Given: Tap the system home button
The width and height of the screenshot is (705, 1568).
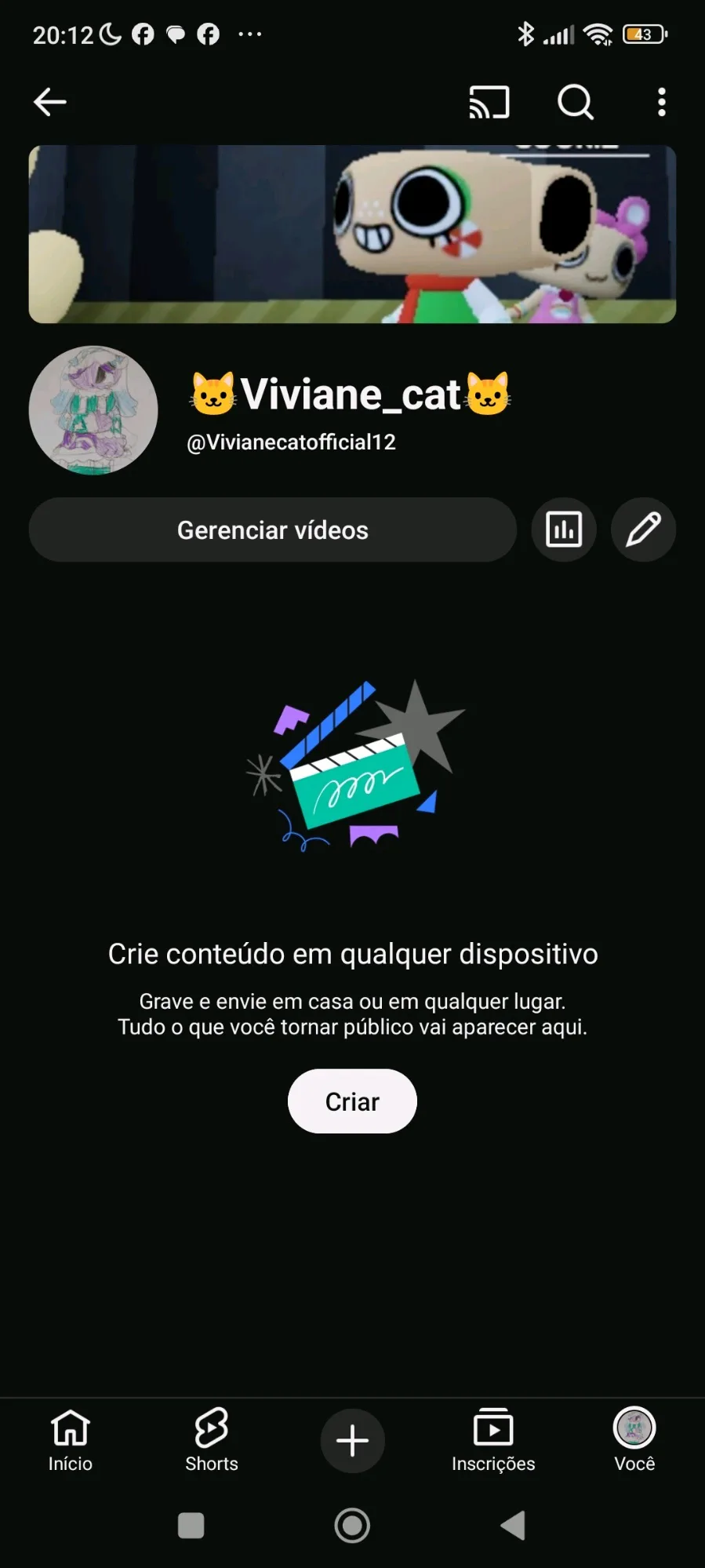Looking at the screenshot, I should (352, 1526).
